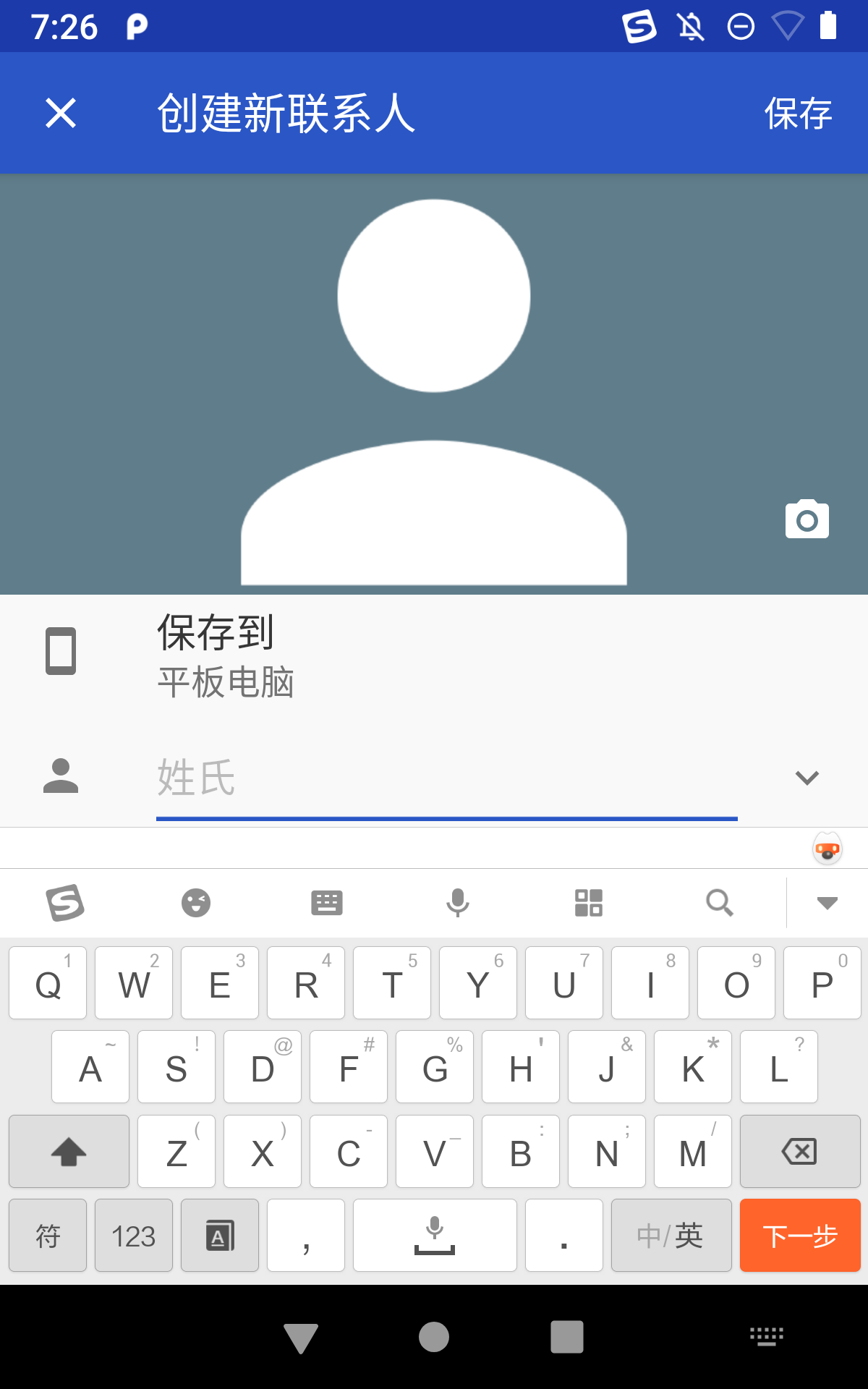Image resolution: width=868 pixels, height=1389 pixels.
Task: Toggle Chinese/English input with 中/英 key
Action: (x=671, y=1236)
